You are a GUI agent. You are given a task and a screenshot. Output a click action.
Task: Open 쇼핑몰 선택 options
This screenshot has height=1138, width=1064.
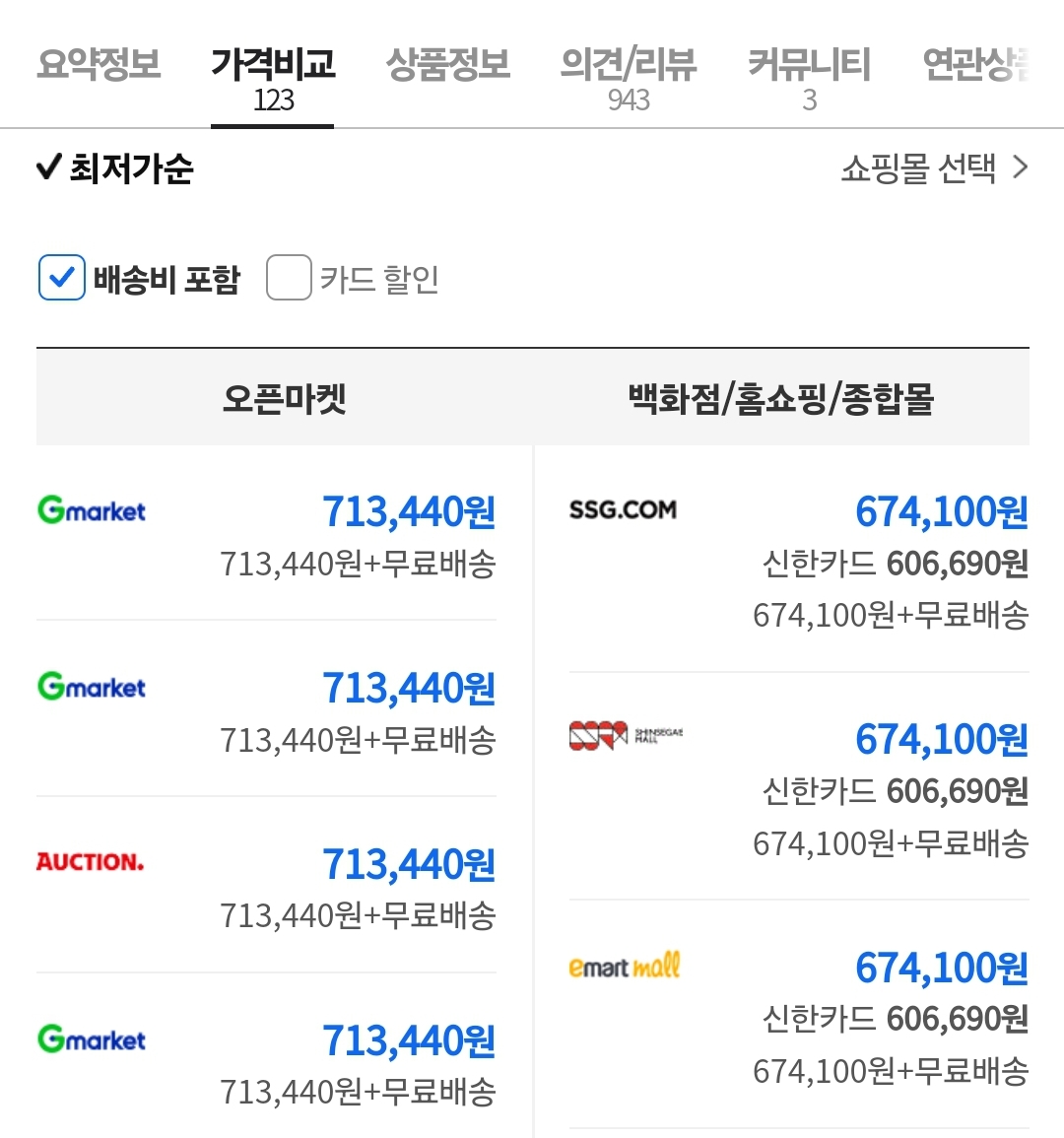pos(933,168)
